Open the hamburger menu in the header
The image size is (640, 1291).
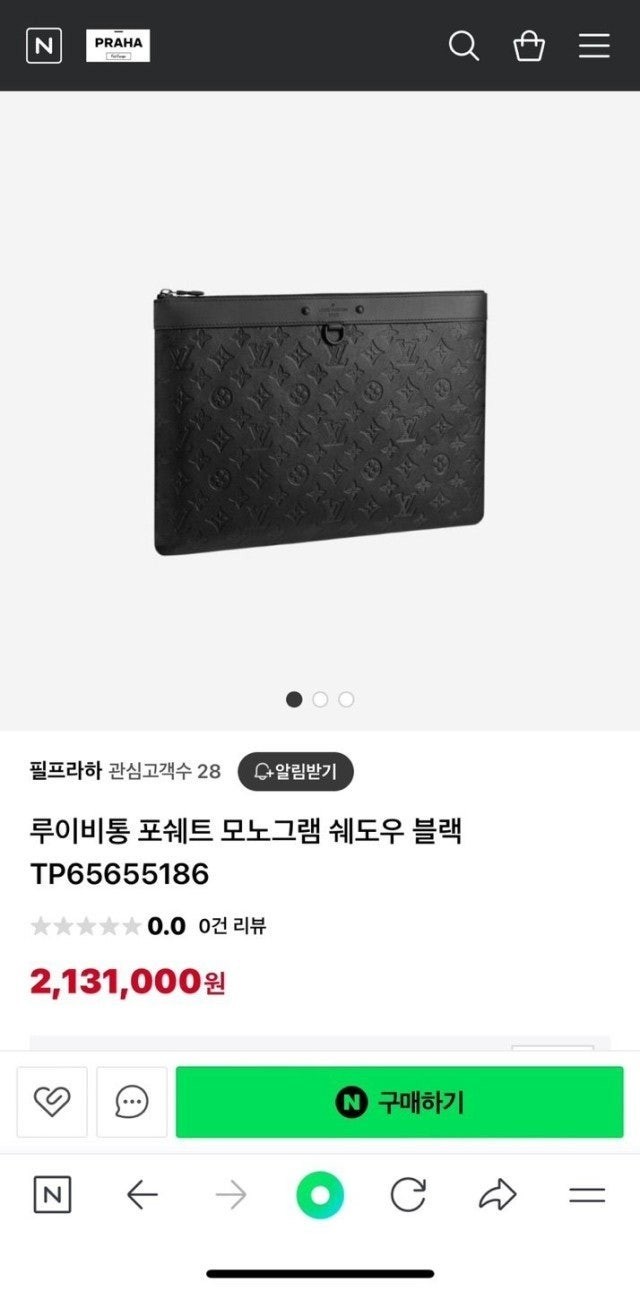pos(594,46)
